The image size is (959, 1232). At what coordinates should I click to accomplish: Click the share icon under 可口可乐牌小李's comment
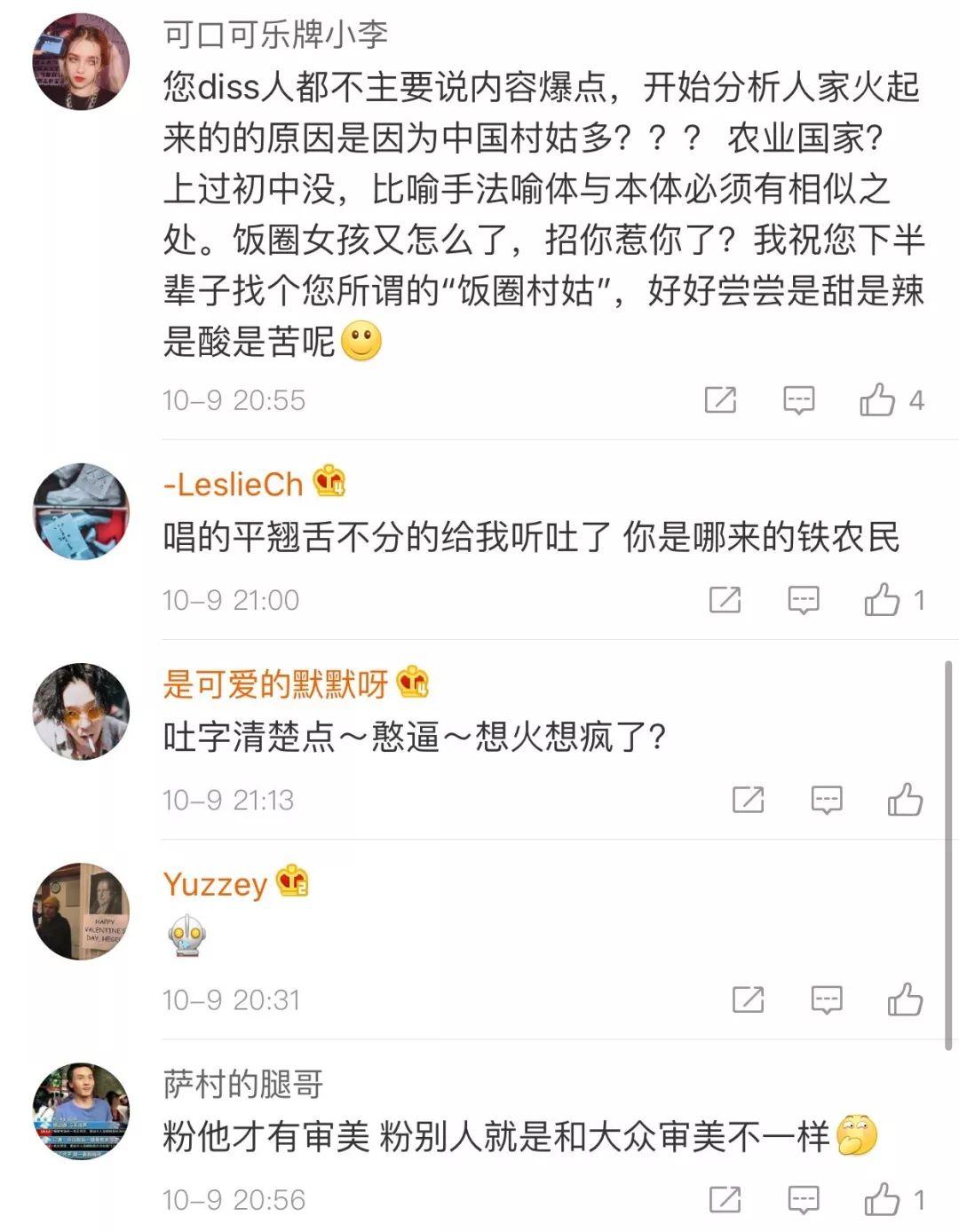click(721, 401)
